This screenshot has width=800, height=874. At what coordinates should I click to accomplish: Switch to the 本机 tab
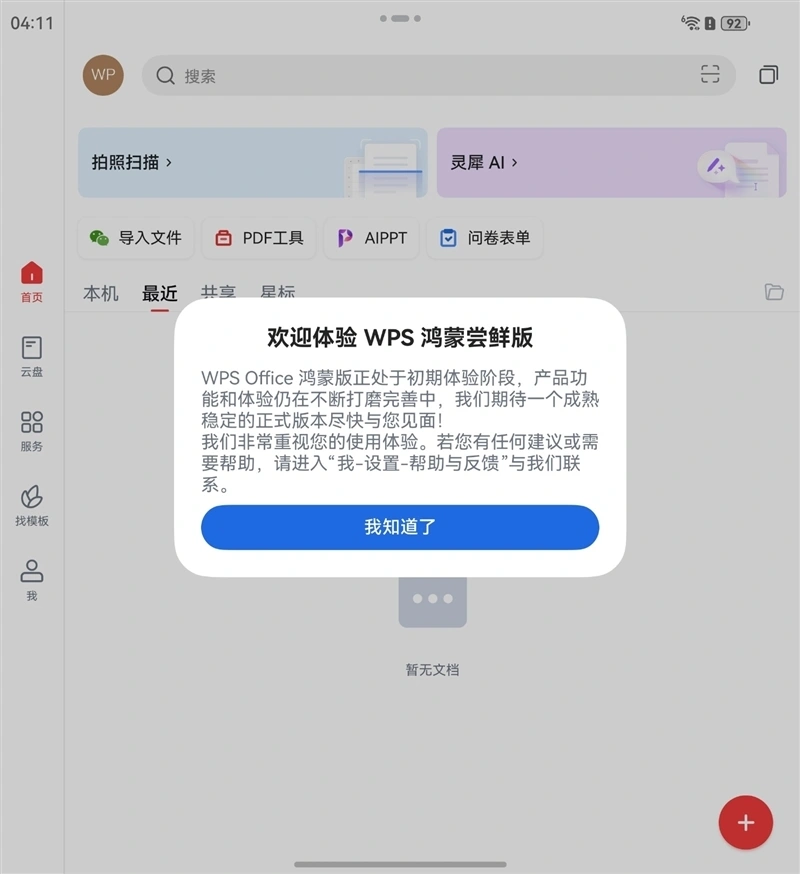click(x=101, y=293)
